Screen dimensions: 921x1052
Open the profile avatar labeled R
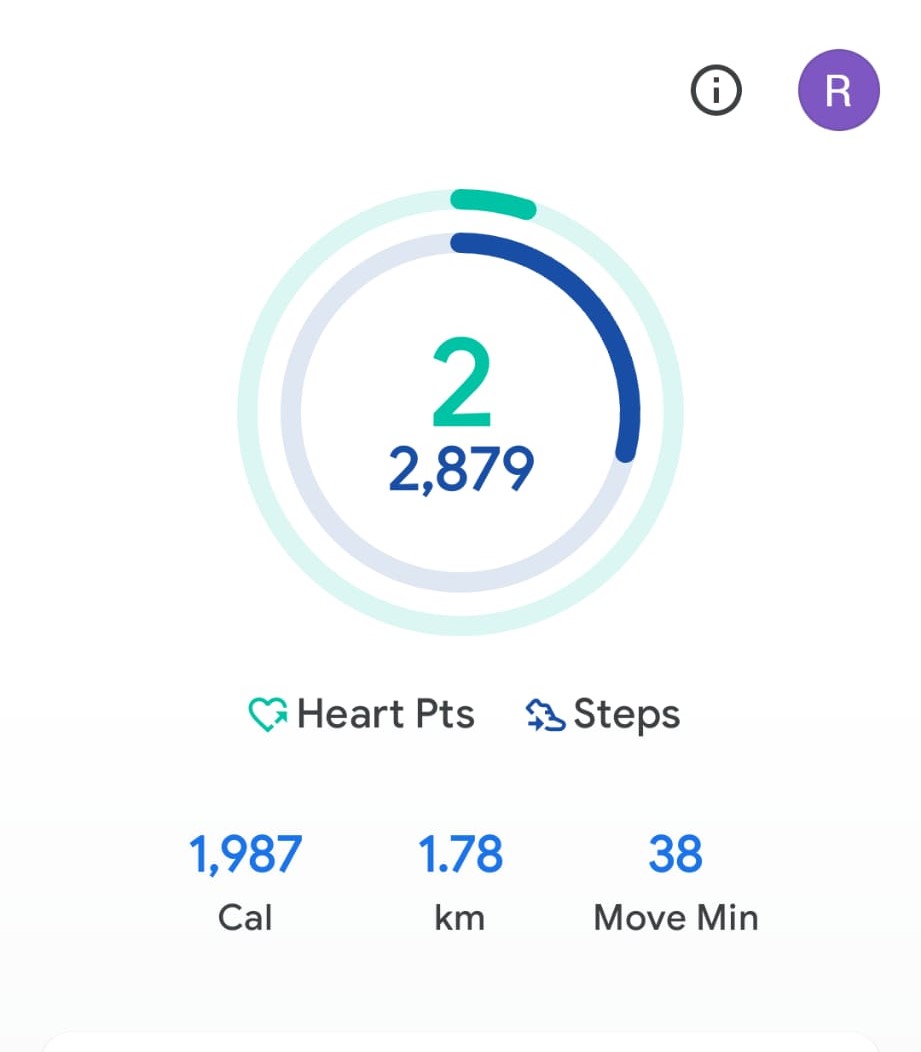[838, 92]
